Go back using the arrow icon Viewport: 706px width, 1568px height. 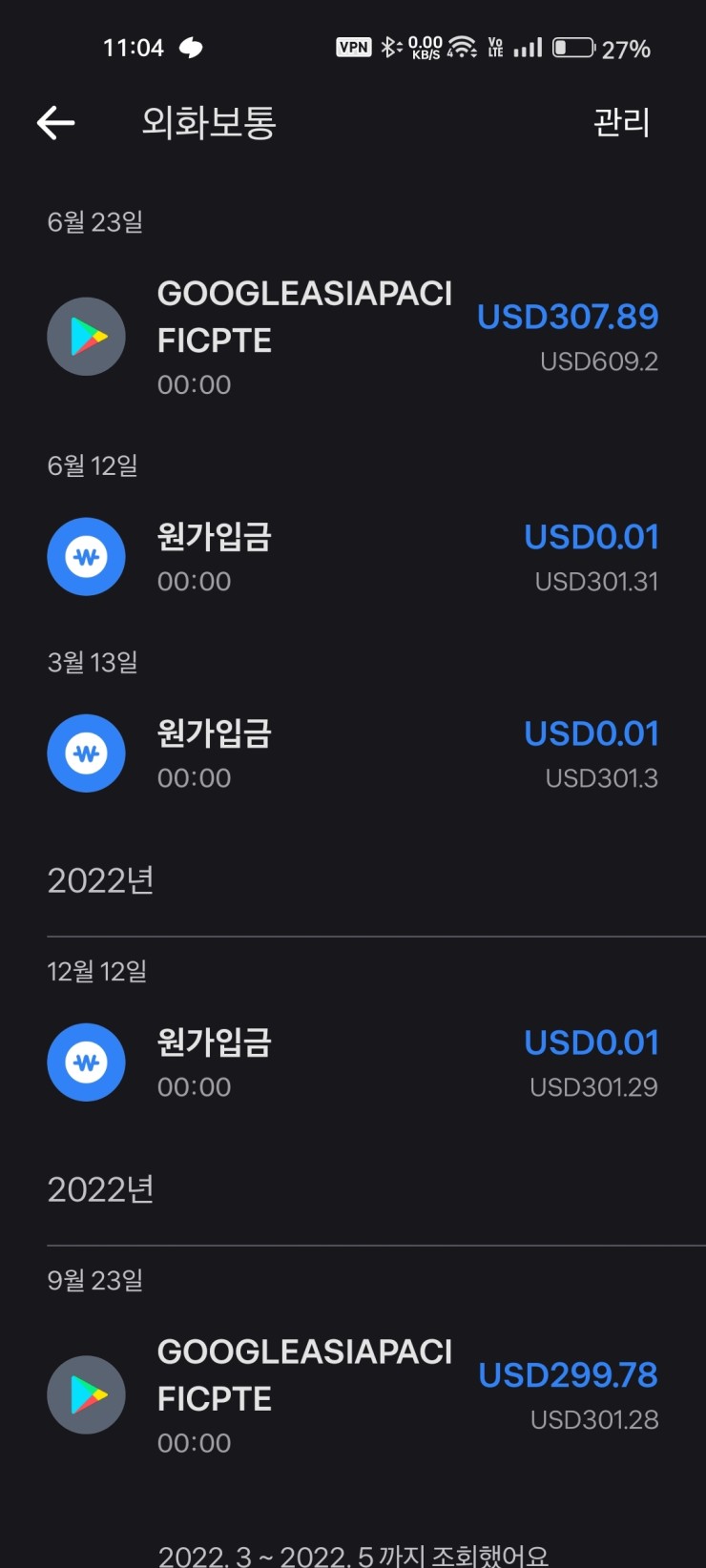[56, 123]
